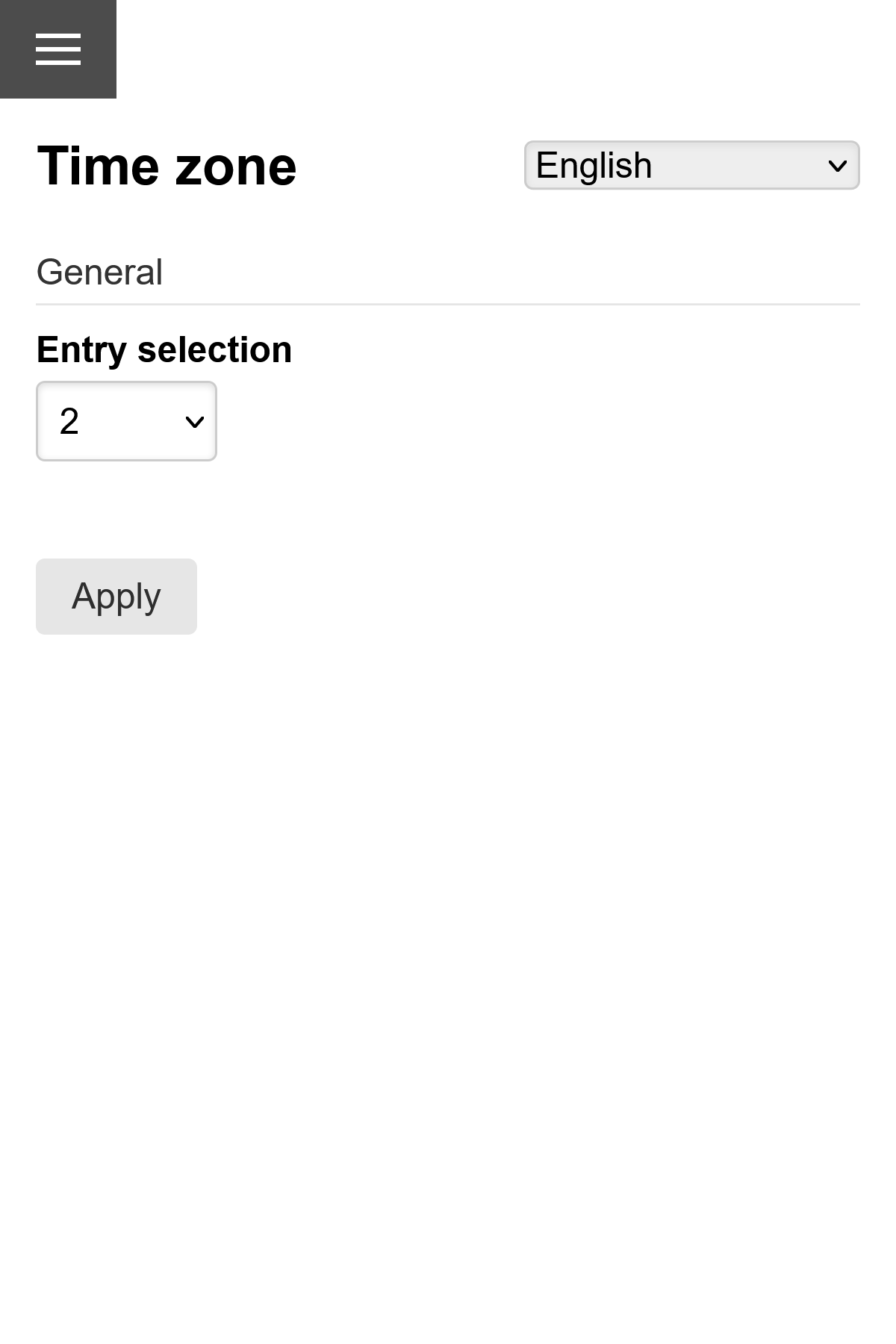
Task: Click the dark menu button on the header bar
Action: click(x=58, y=49)
